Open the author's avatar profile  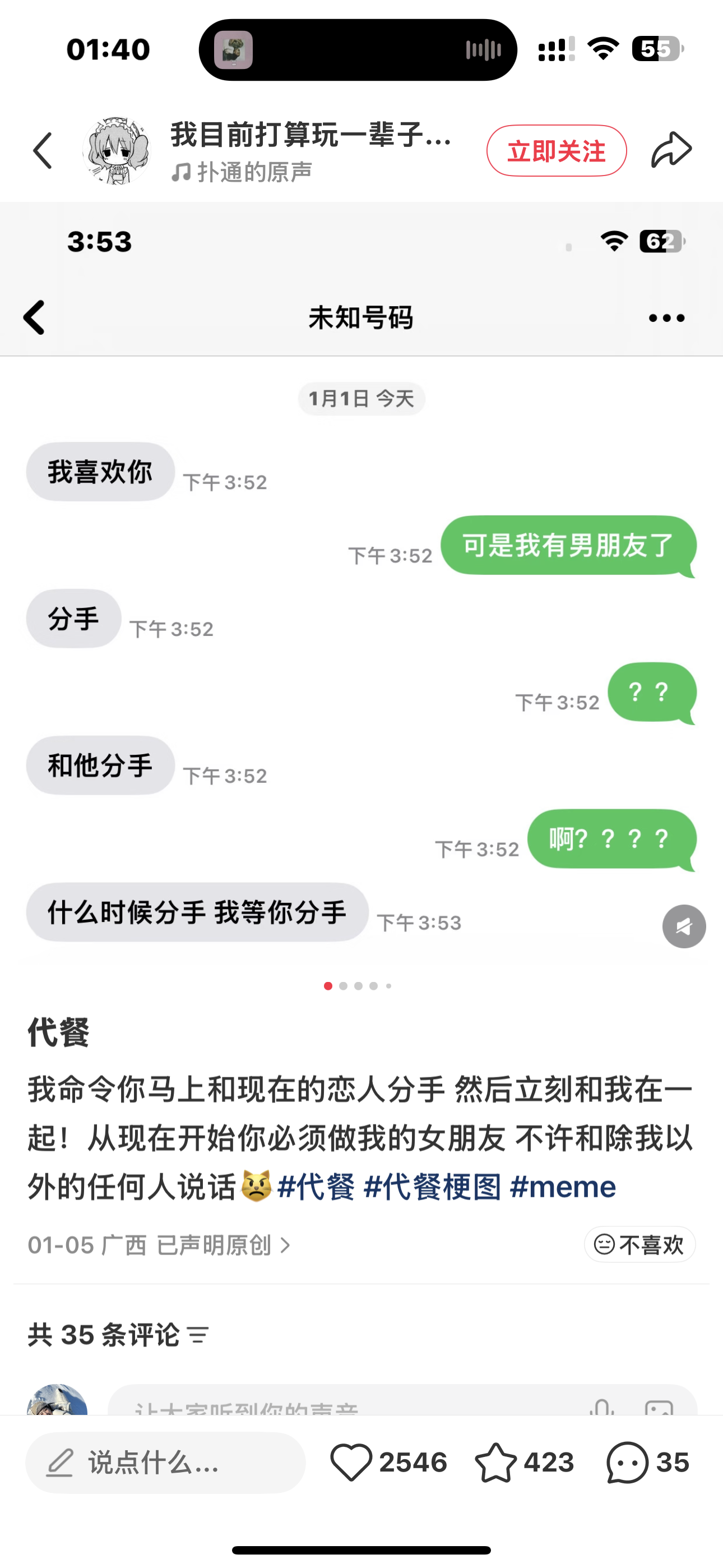(x=116, y=150)
